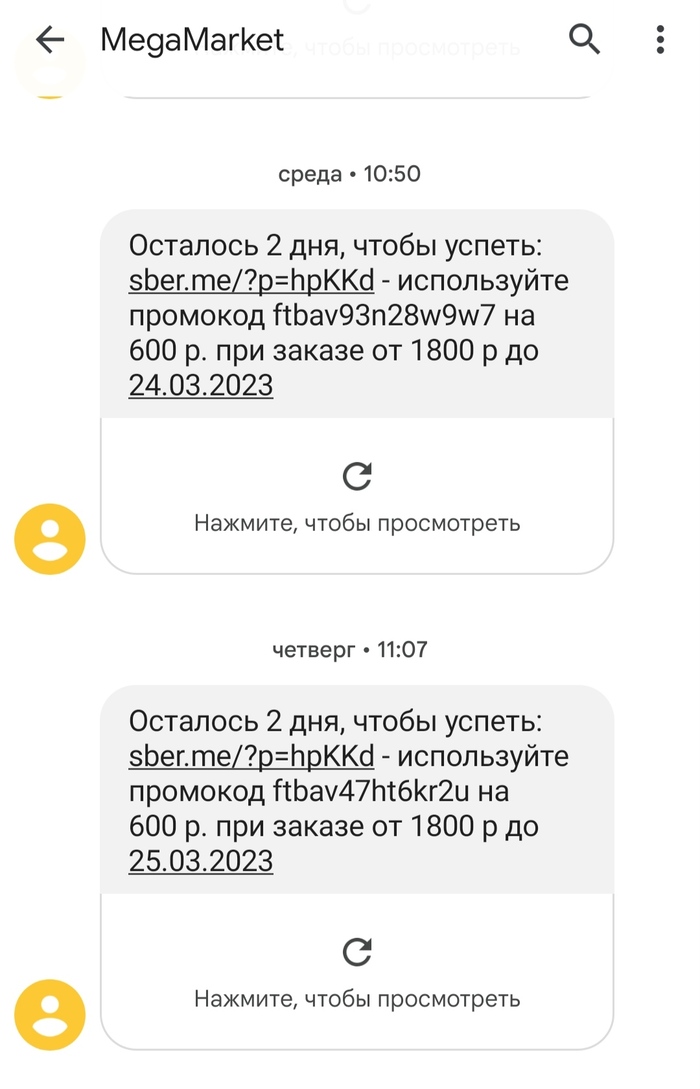Tap the underlined date 25.03.2023

[201, 861]
